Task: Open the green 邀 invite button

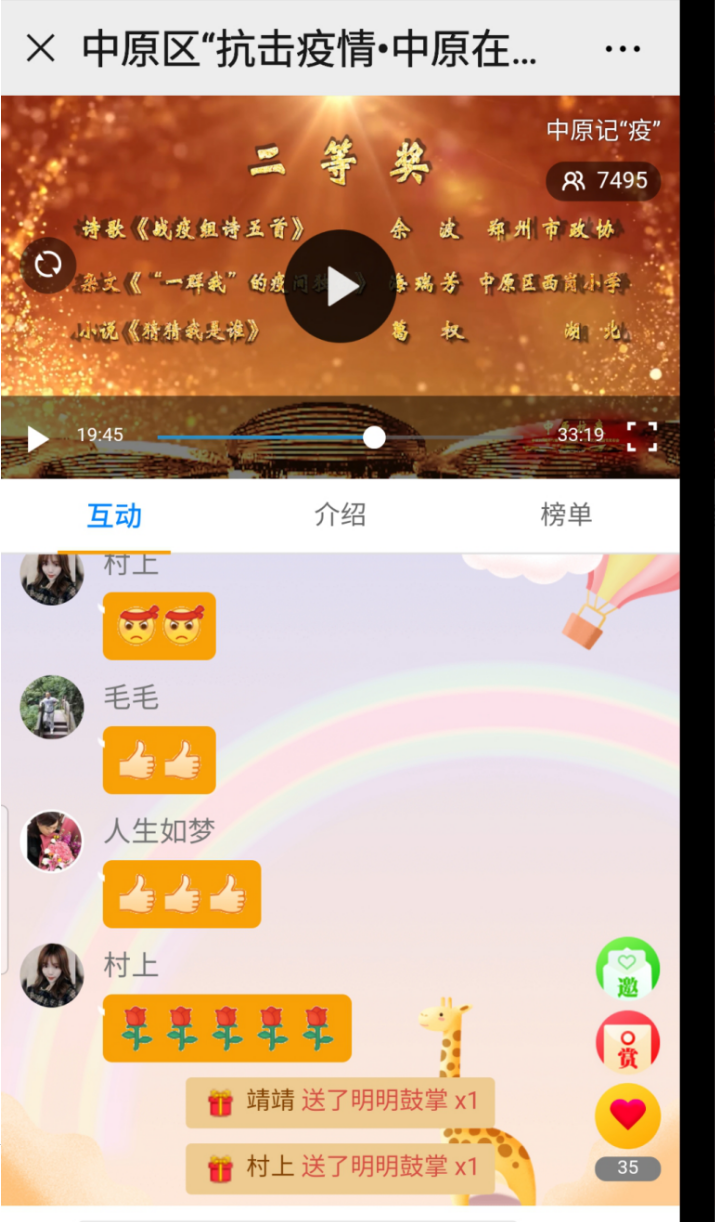Action: coord(627,968)
